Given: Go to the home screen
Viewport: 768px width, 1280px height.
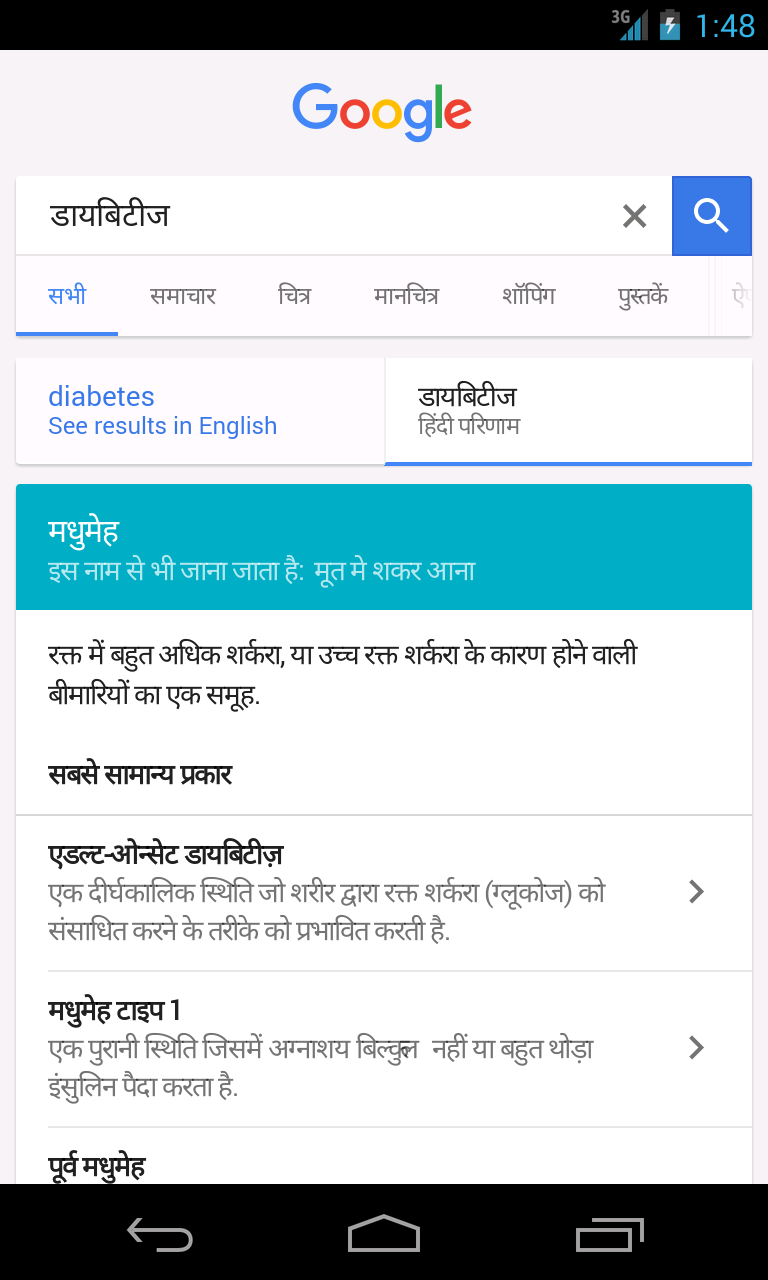Looking at the screenshot, I should pyautogui.click(x=384, y=1234).
